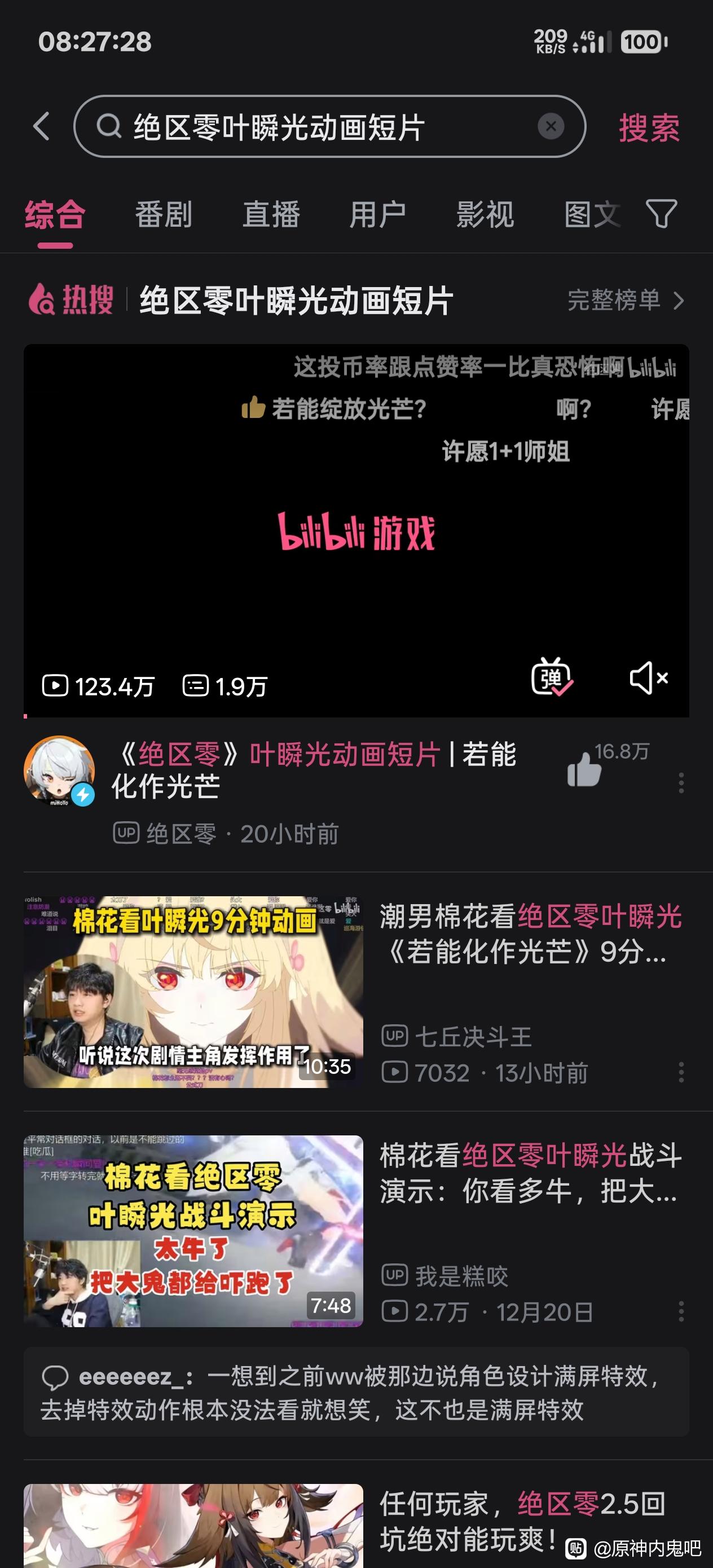Go back using the top-left arrow
The width and height of the screenshot is (713, 1568).
41,126
